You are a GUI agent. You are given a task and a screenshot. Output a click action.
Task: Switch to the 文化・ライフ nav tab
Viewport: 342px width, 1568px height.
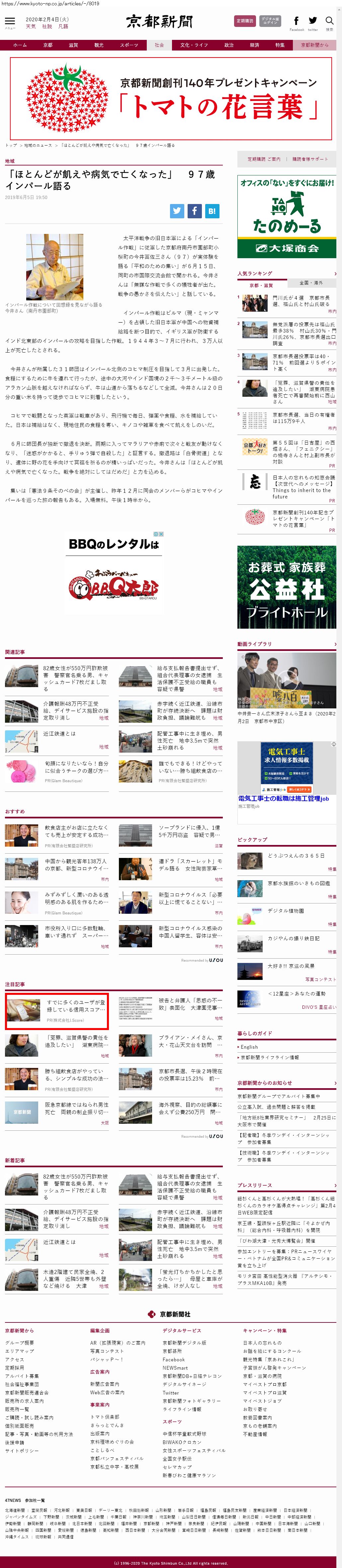click(x=194, y=45)
